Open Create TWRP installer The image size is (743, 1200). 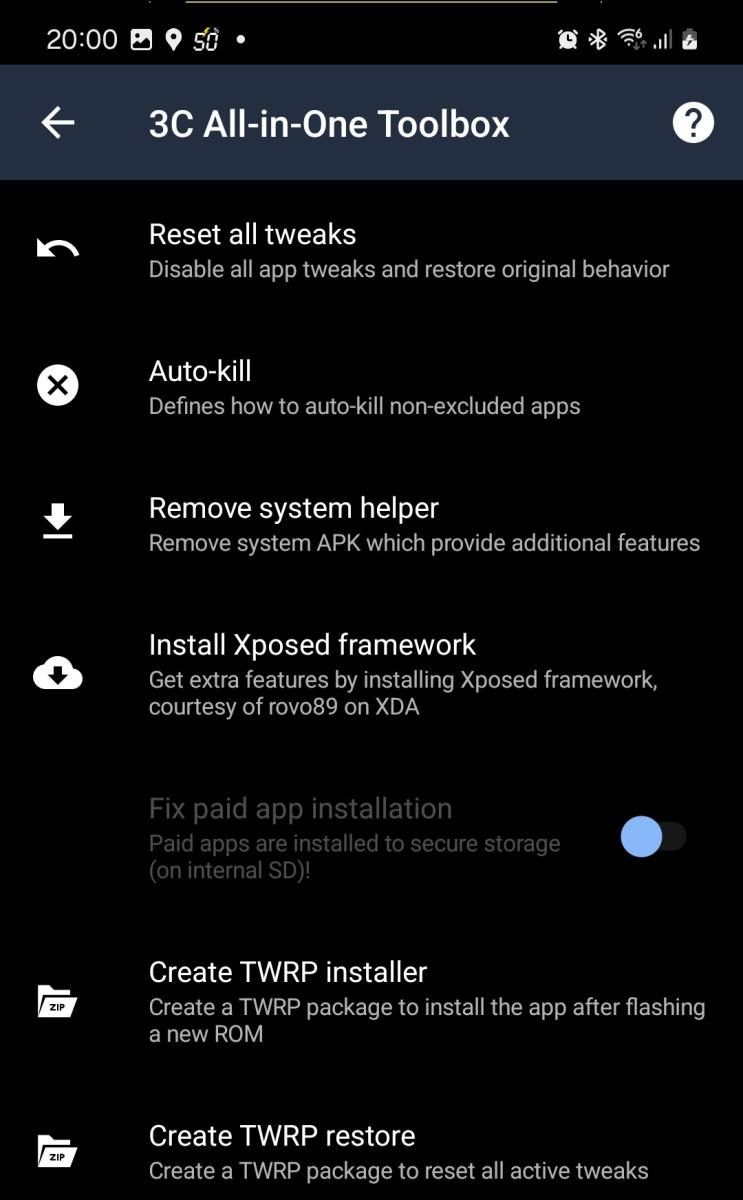[371, 1002]
